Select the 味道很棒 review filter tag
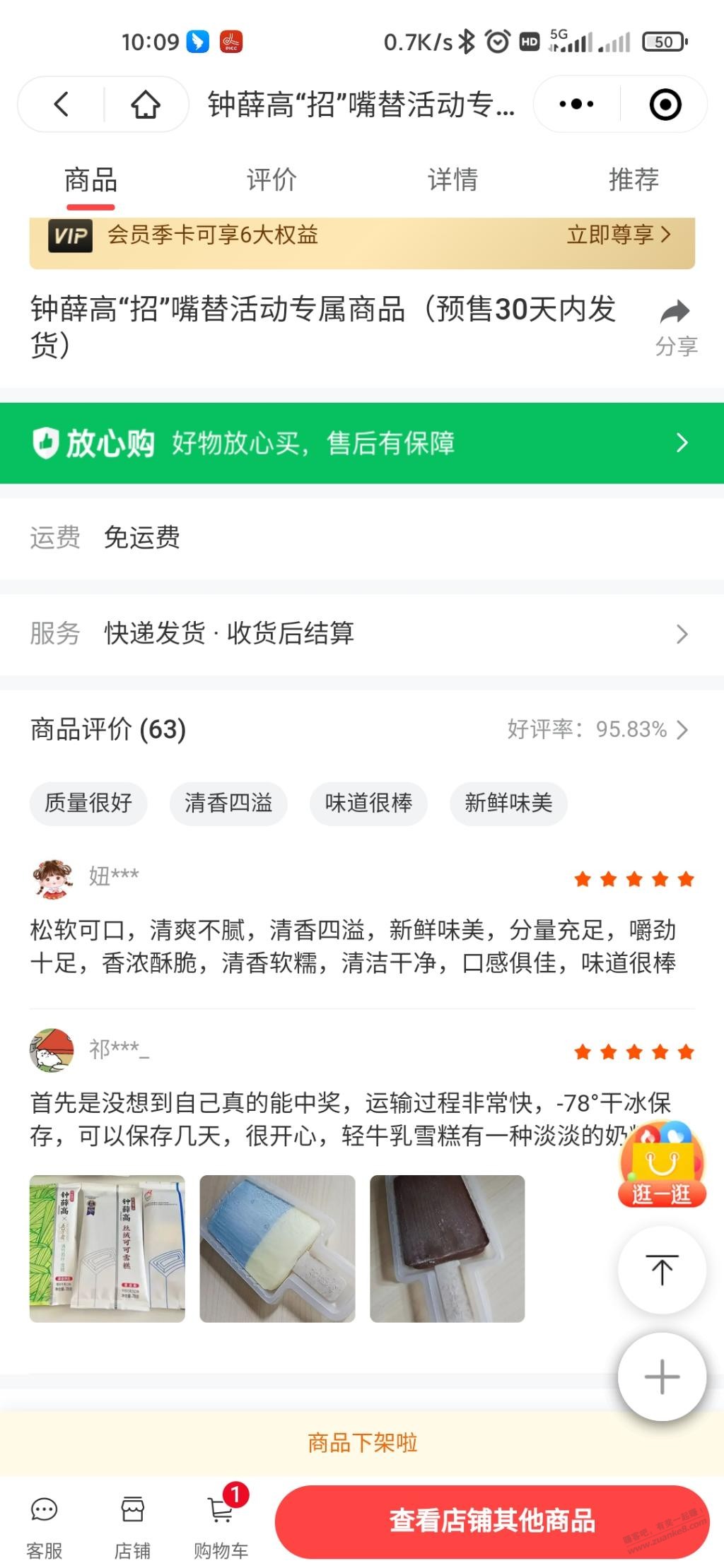The width and height of the screenshot is (724, 1568). [368, 803]
